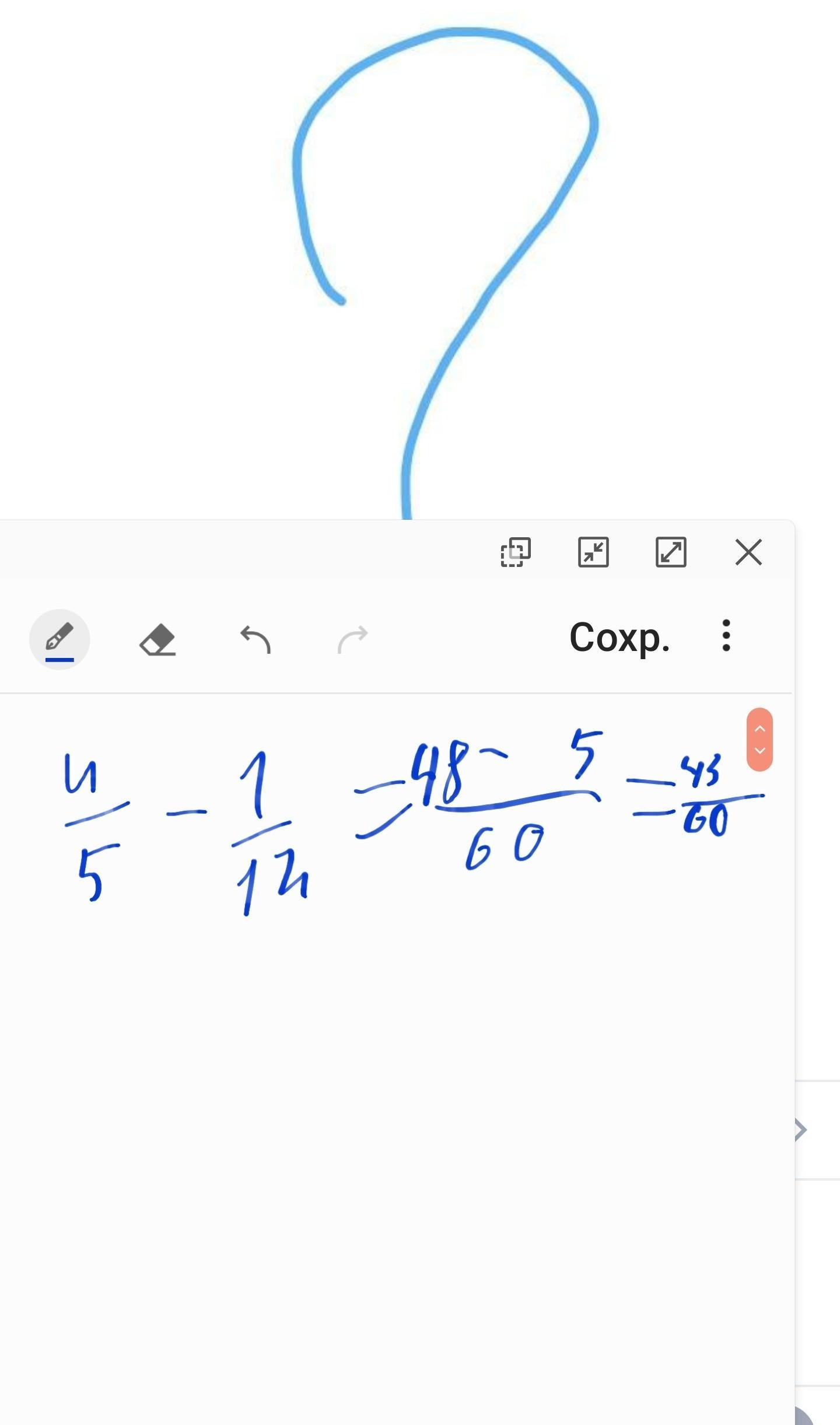This screenshot has height=1425, width=840.
Task: Save the note with Сохр.
Action: coord(619,637)
